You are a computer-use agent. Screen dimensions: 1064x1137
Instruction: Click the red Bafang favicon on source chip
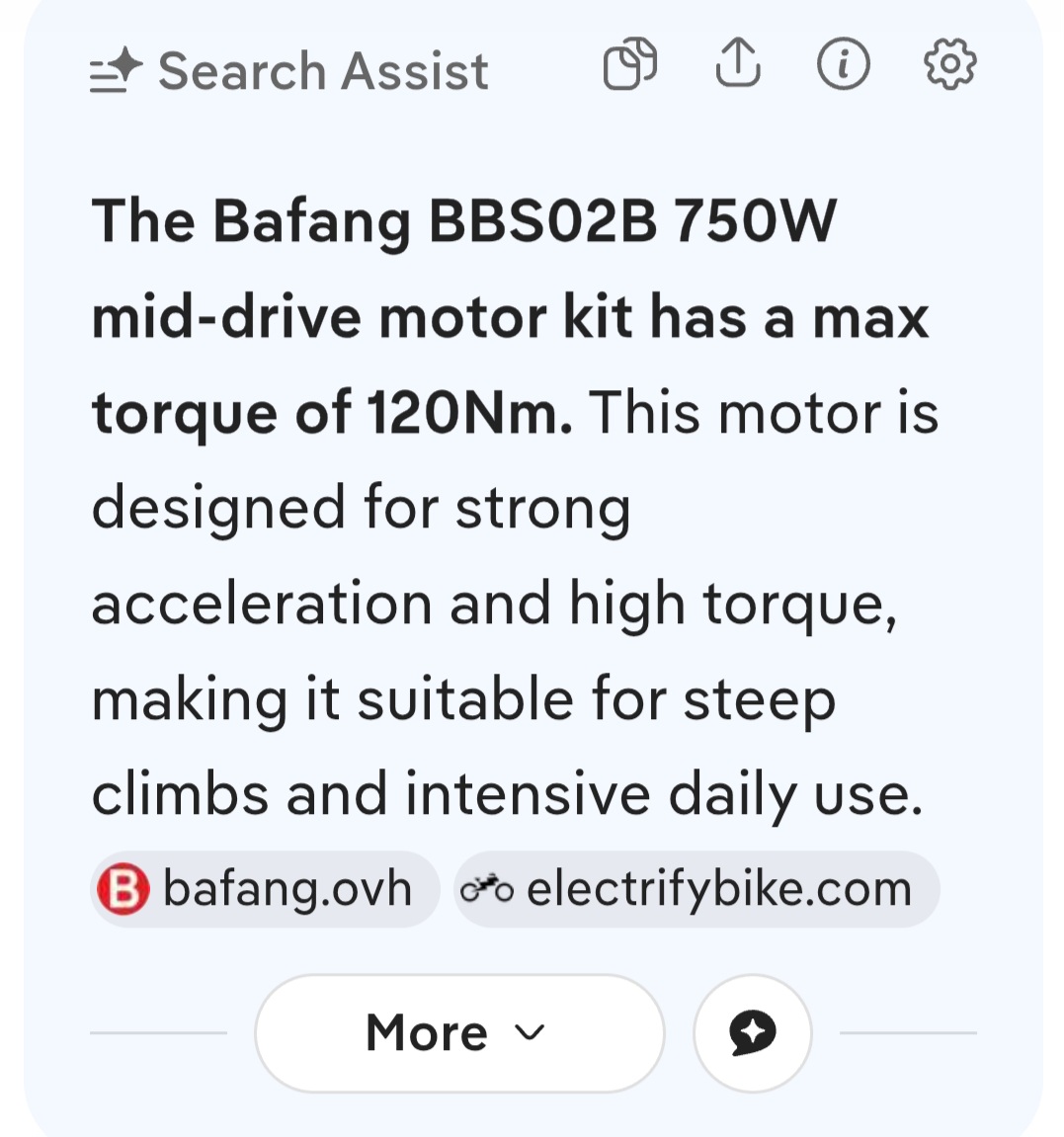click(x=122, y=887)
